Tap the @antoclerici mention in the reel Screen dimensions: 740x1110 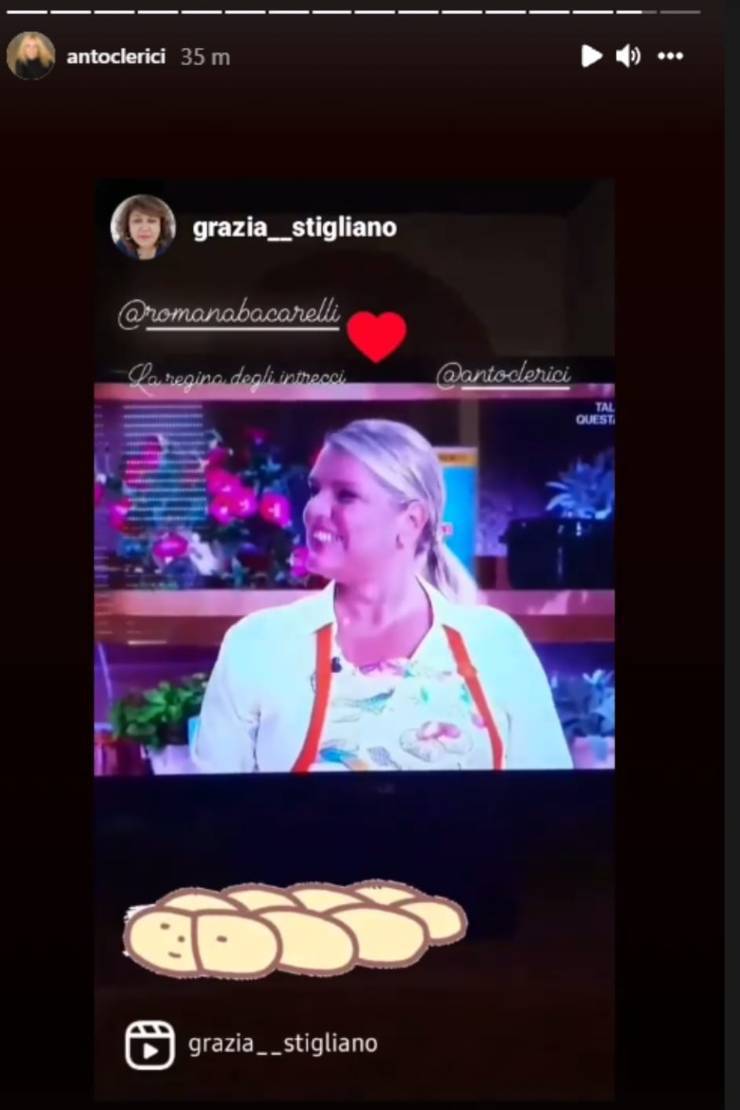tap(503, 376)
